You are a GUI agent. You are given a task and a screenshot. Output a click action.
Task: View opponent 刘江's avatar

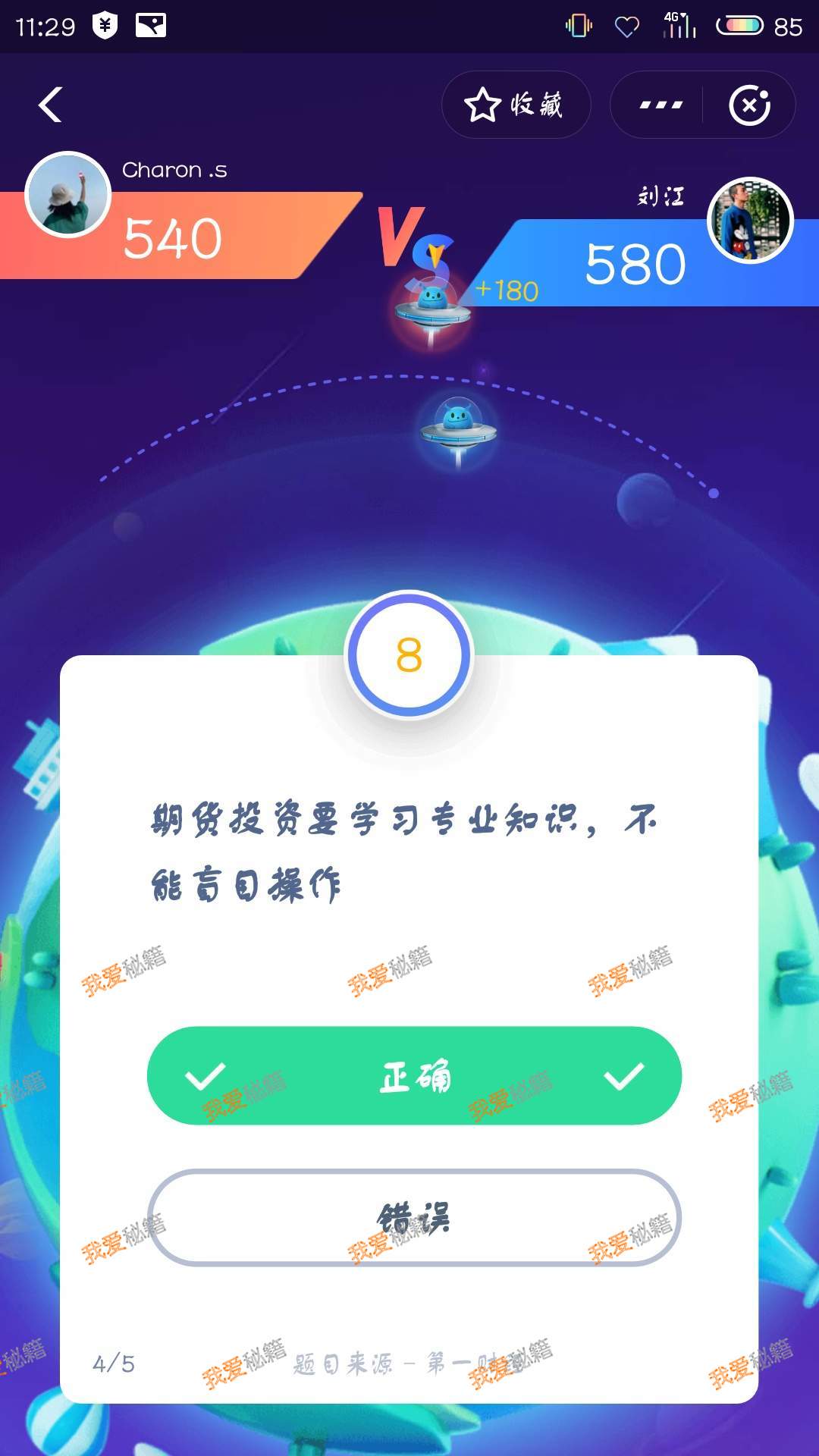click(x=750, y=221)
